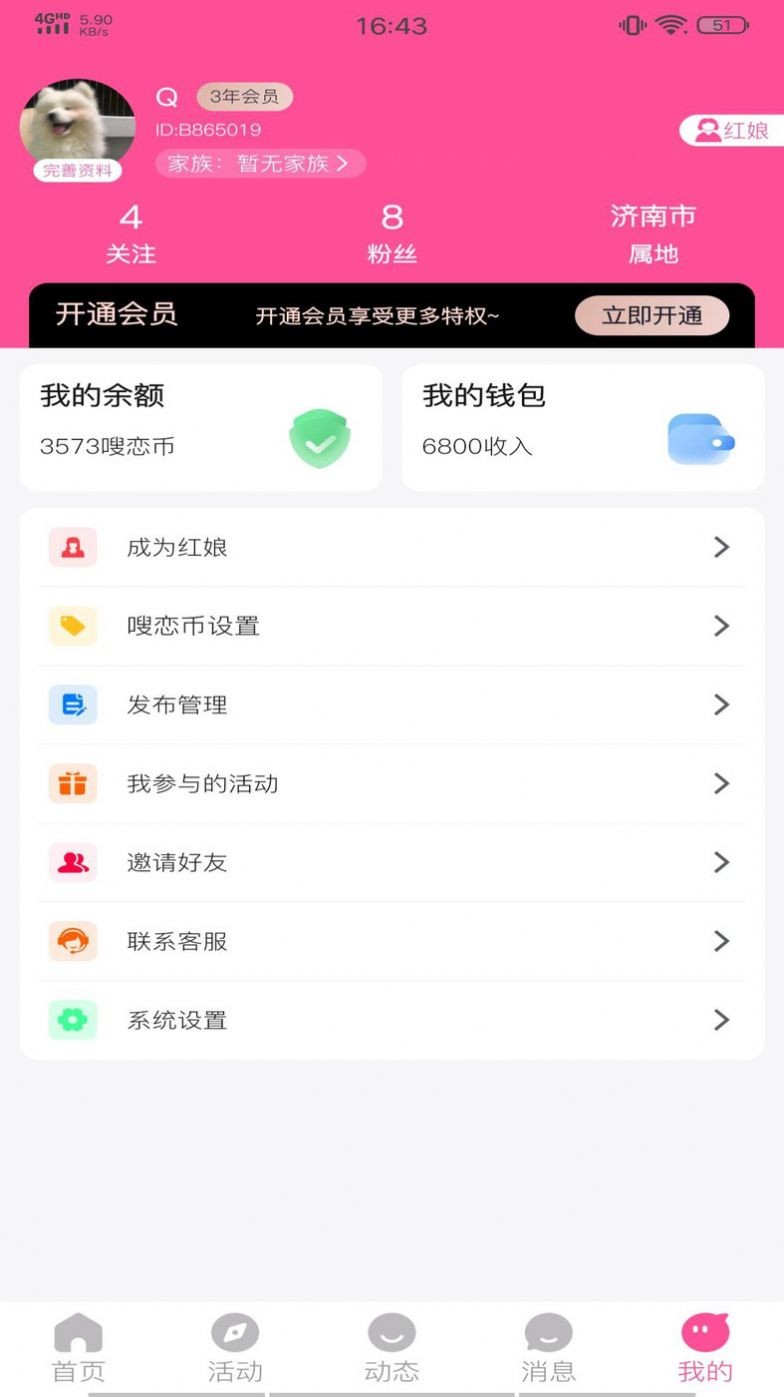View 我参与的活动

click(392, 784)
